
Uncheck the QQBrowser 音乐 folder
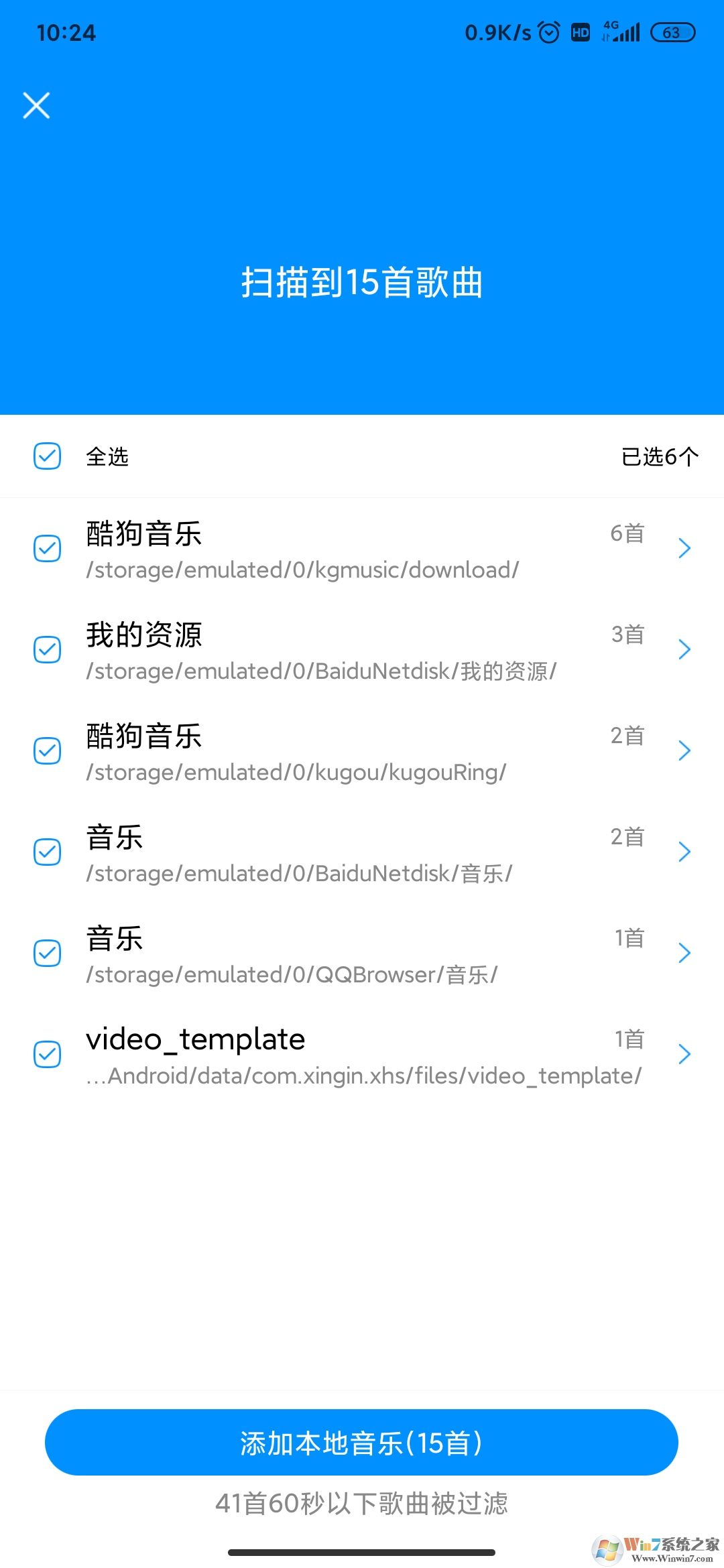coord(47,953)
